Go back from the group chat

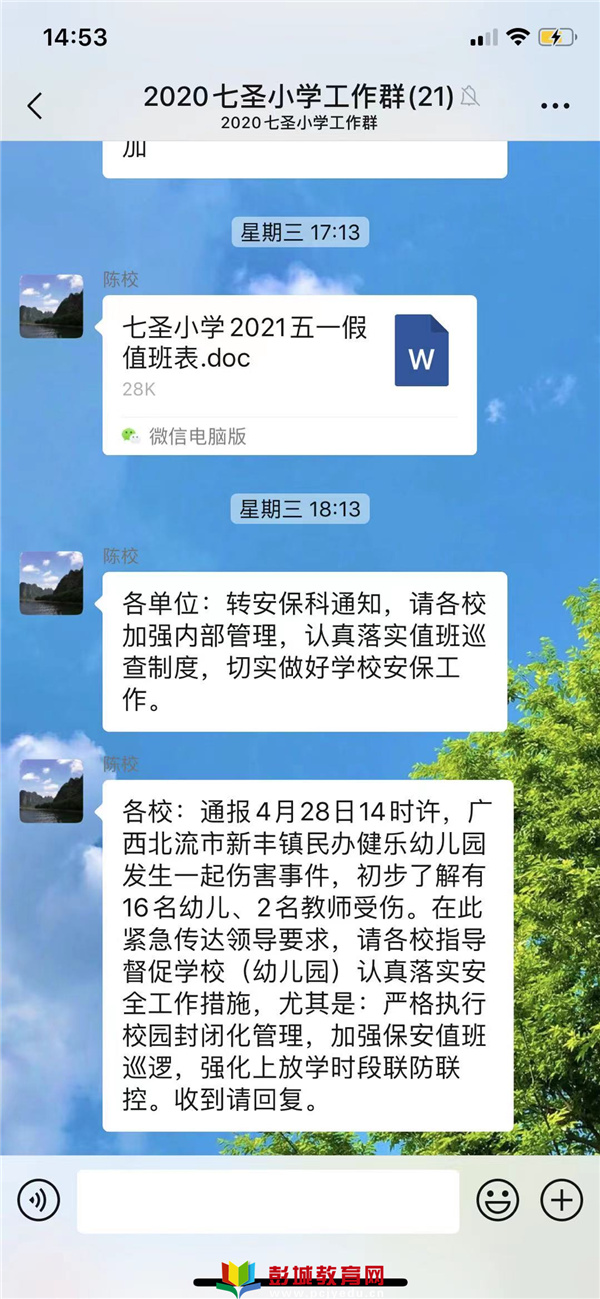[x=35, y=106]
